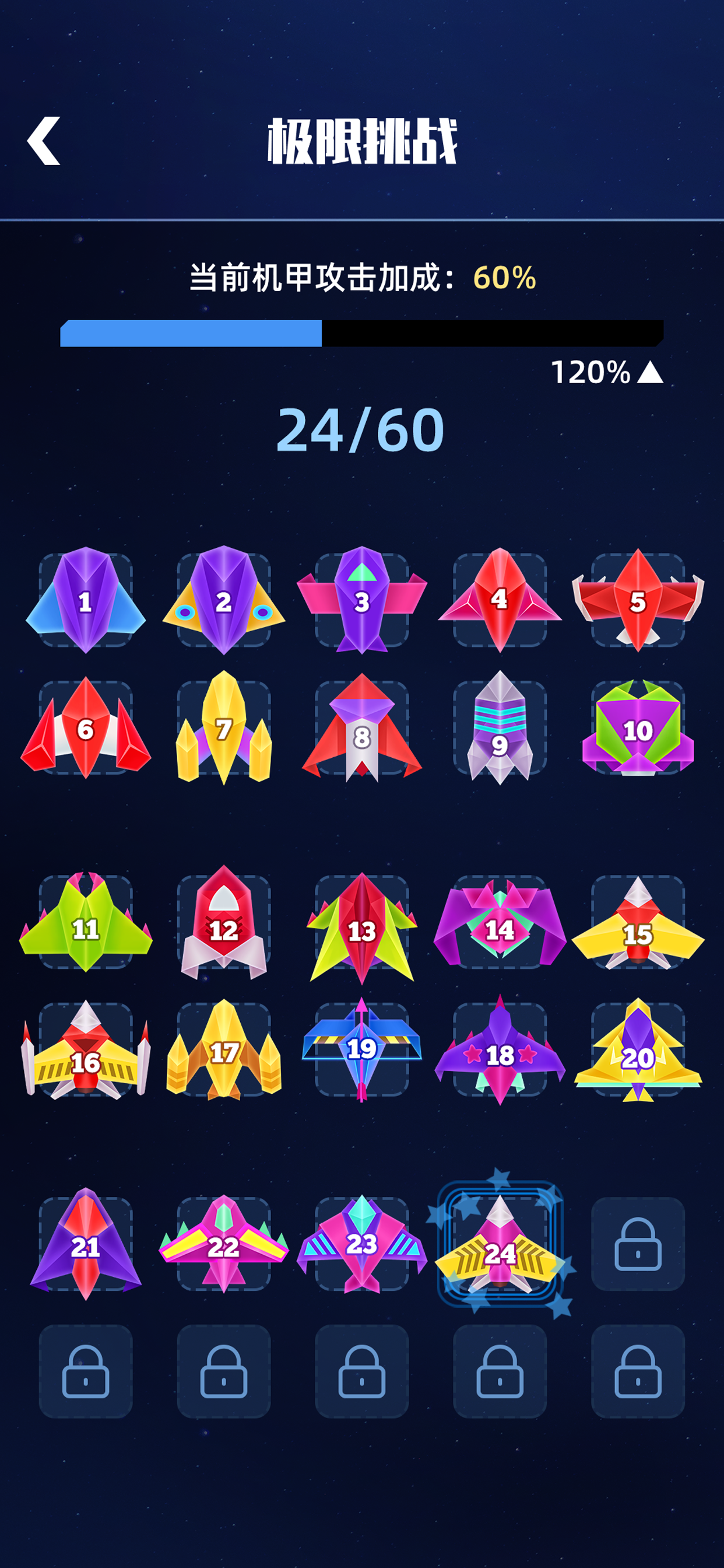Select level 21 purple-red spaceship
The width and height of the screenshot is (724, 1568).
click(86, 1244)
